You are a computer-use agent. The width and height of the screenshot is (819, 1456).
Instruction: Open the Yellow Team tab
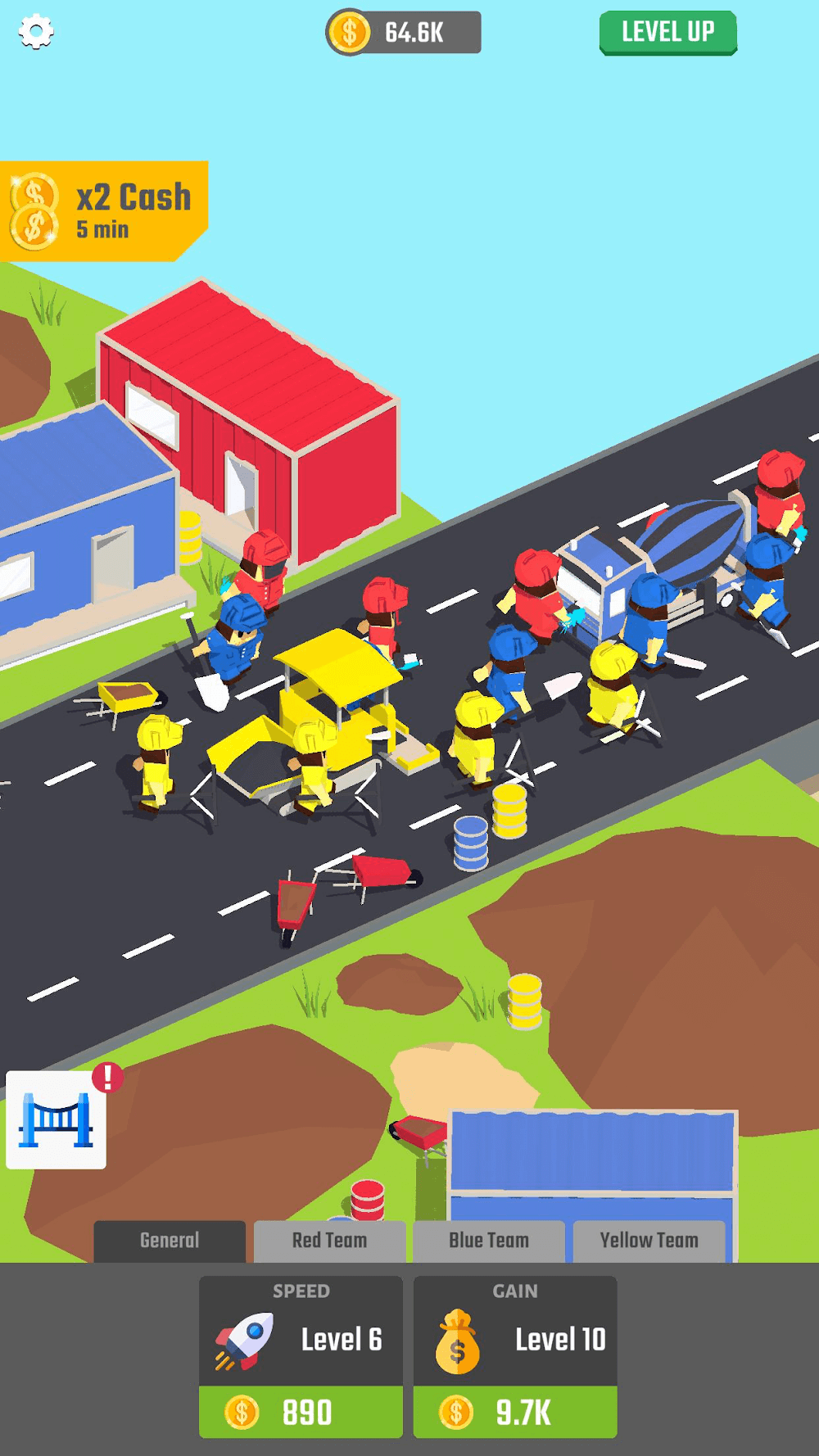pyautogui.click(x=649, y=1241)
